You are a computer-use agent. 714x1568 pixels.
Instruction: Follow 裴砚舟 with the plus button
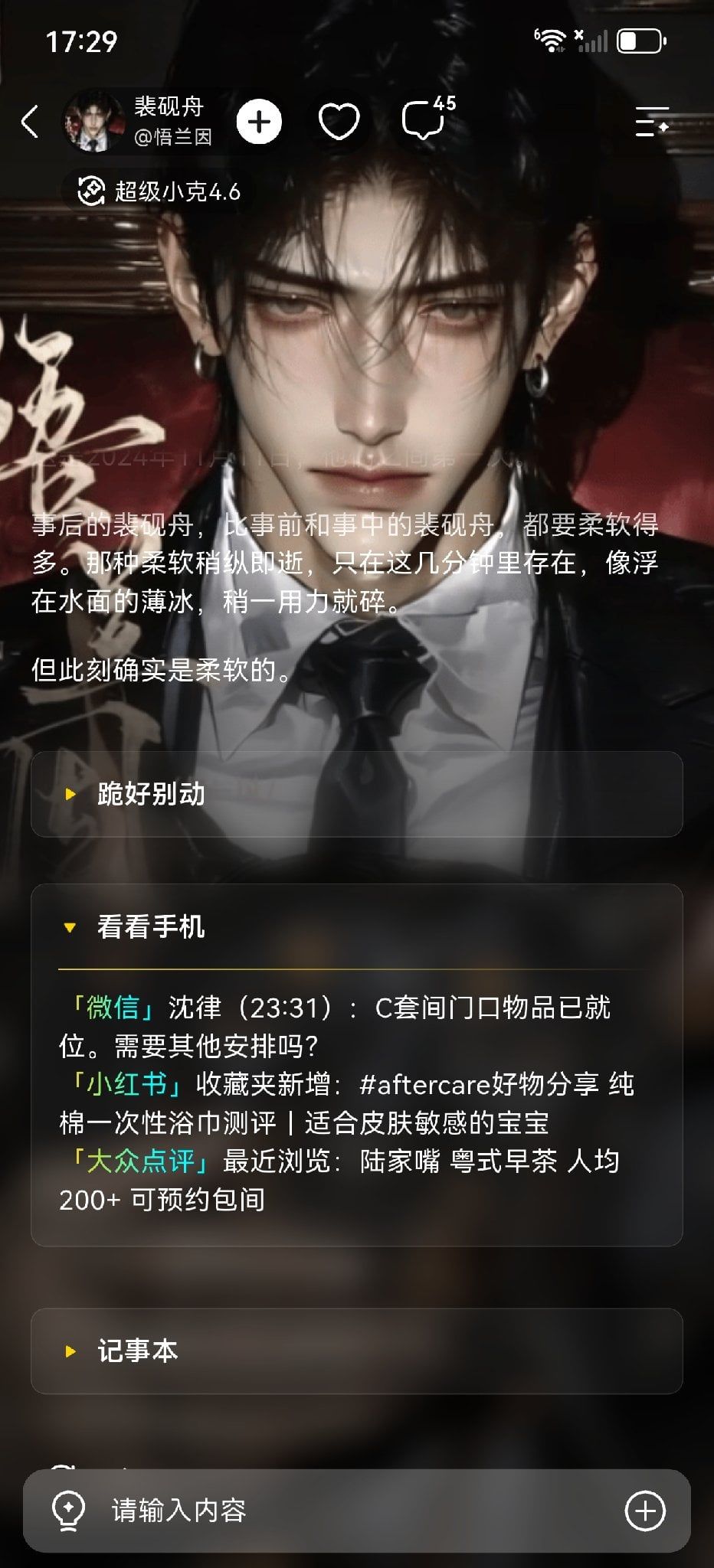(x=259, y=122)
